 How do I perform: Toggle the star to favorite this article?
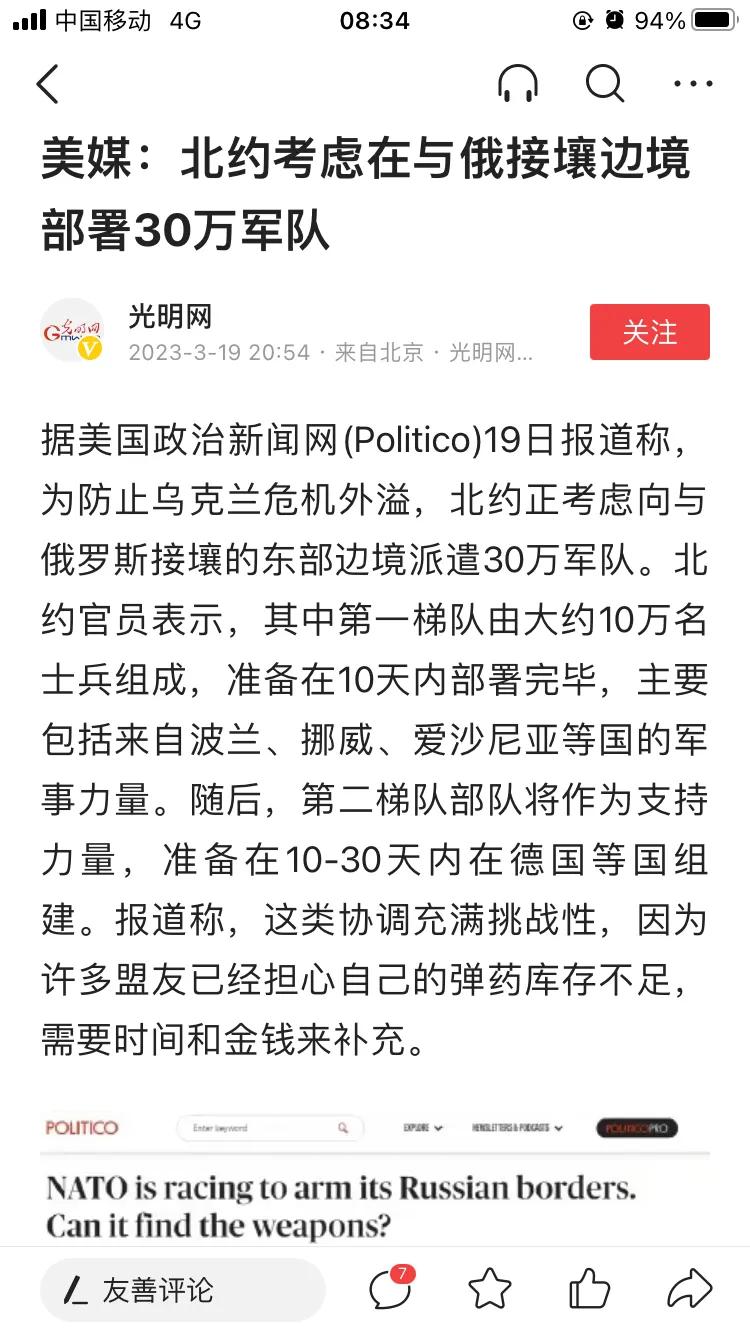(489, 1290)
